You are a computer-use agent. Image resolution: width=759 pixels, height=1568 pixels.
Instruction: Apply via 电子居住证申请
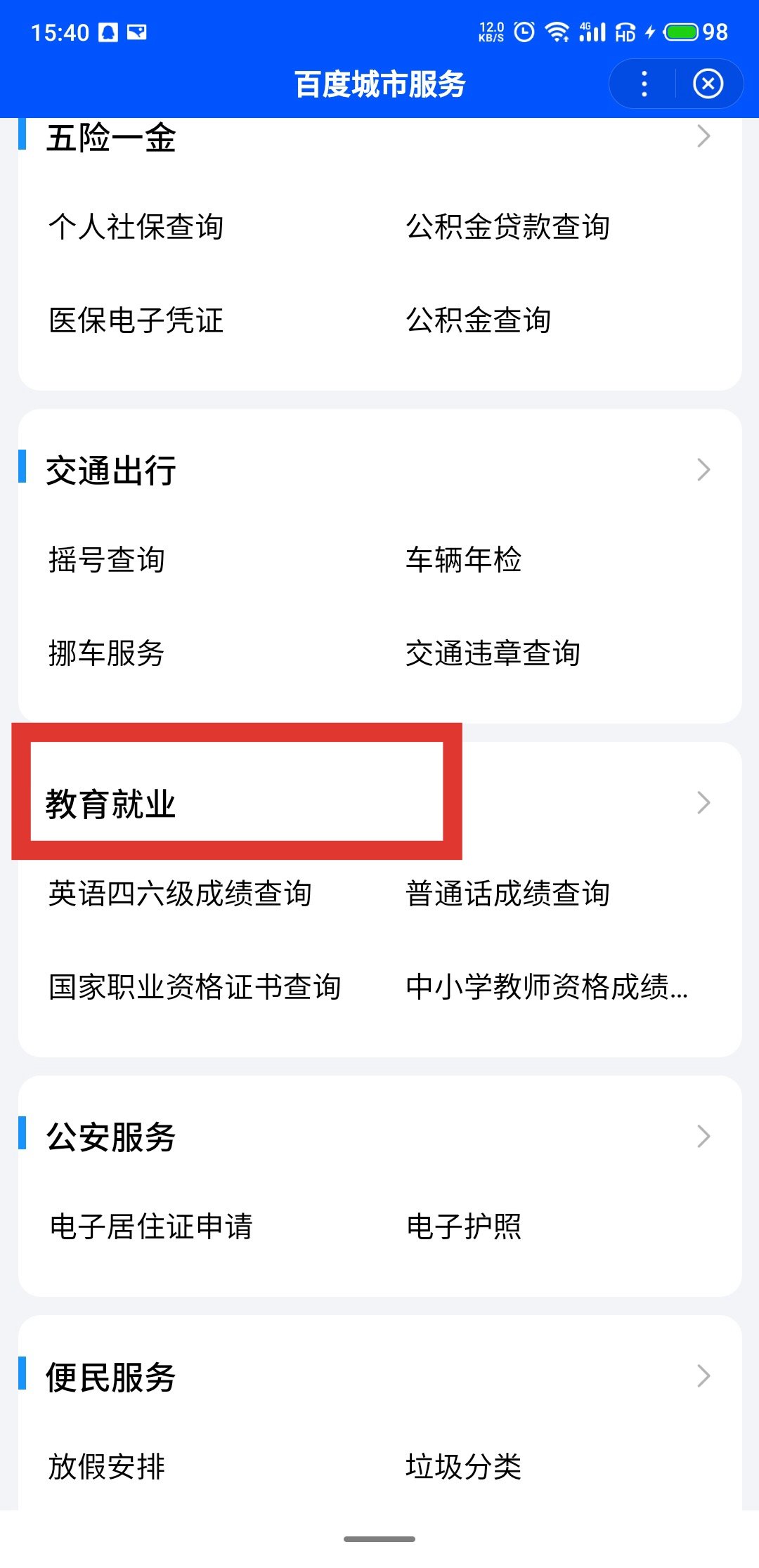(151, 1227)
